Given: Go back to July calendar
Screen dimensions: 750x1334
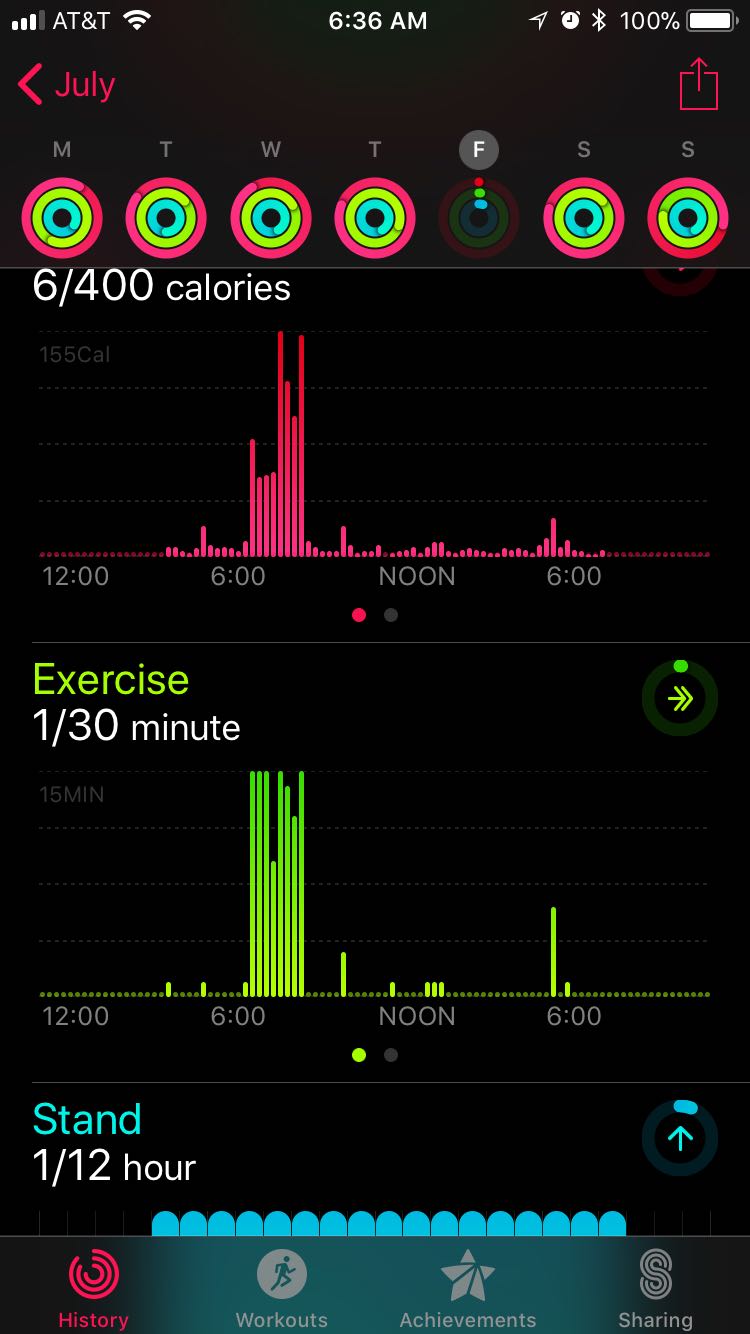Looking at the screenshot, I should click(67, 85).
